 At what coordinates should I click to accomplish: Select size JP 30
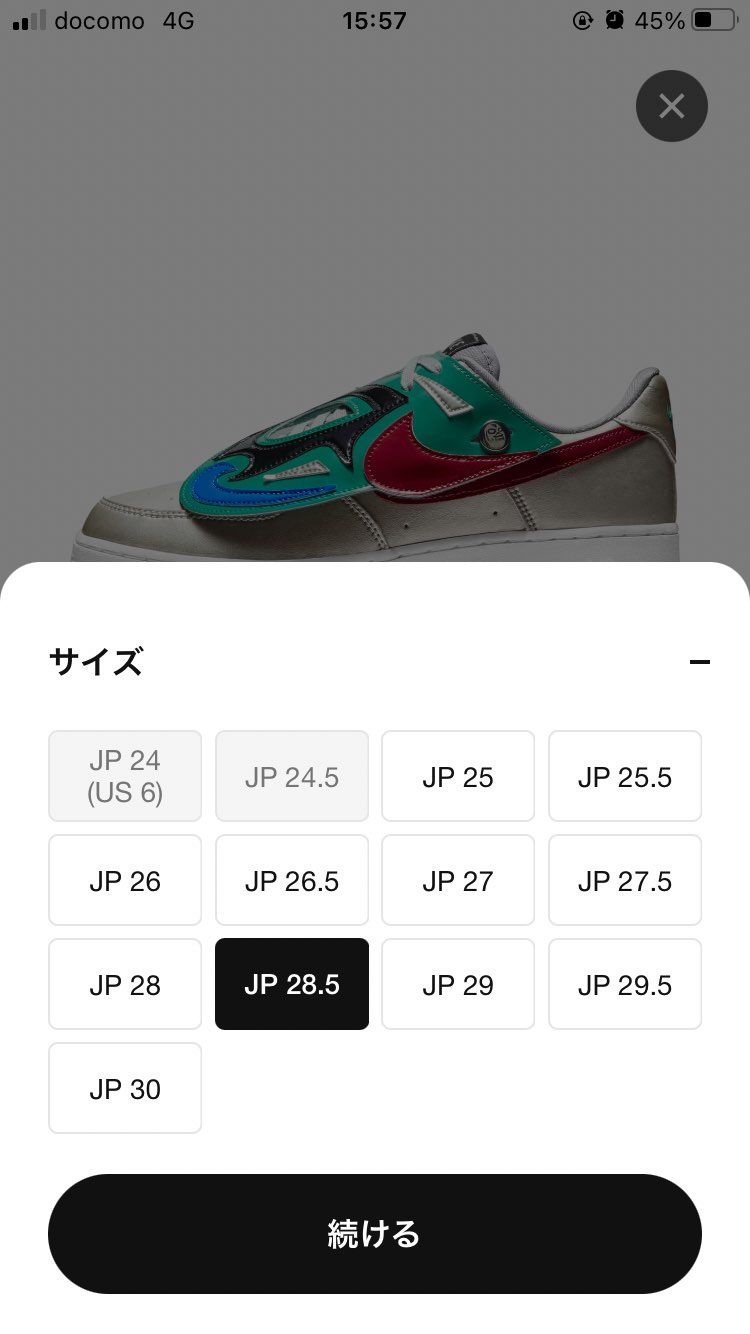pos(124,1088)
